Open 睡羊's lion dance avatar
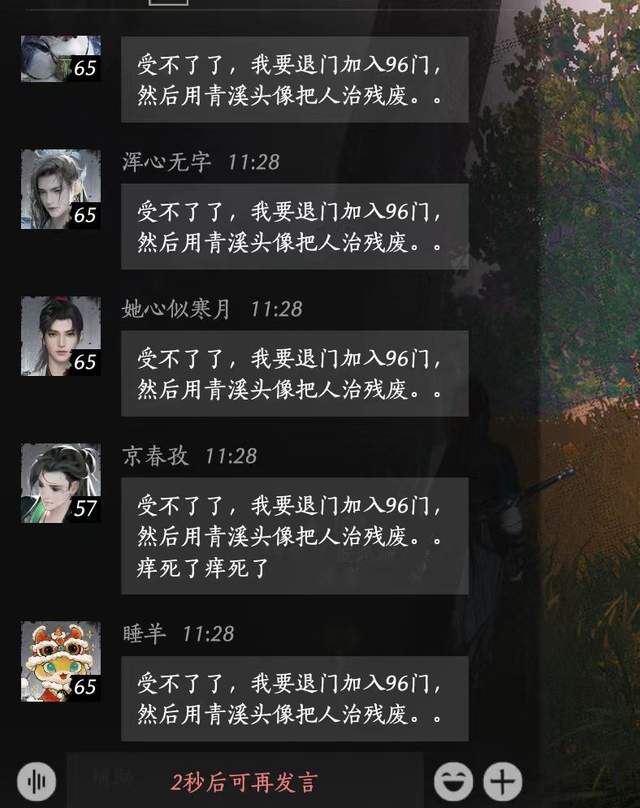Viewport: 640px width, 808px height. [x=60, y=660]
